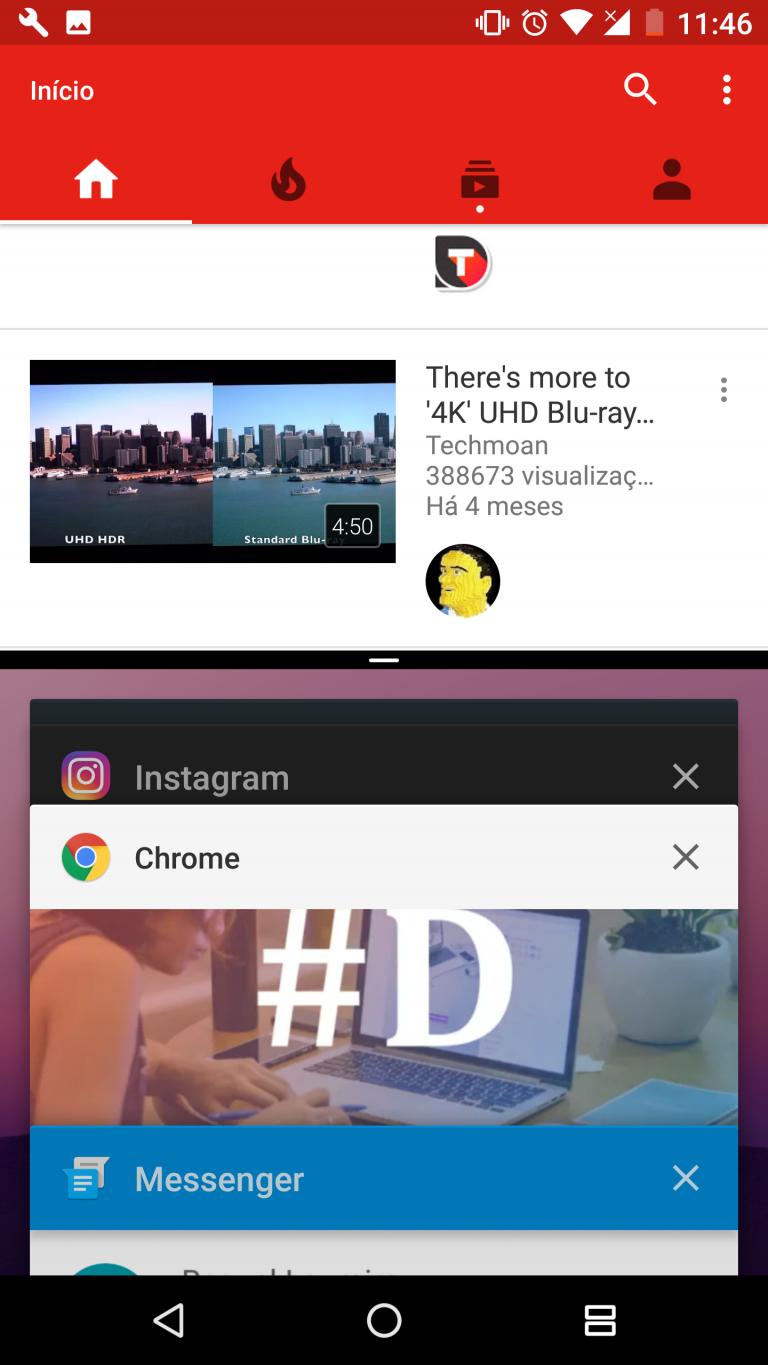Switch to the Subscriptions tab
Image resolution: width=768 pixels, height=1365 pixels.
[x=480, y=181]
